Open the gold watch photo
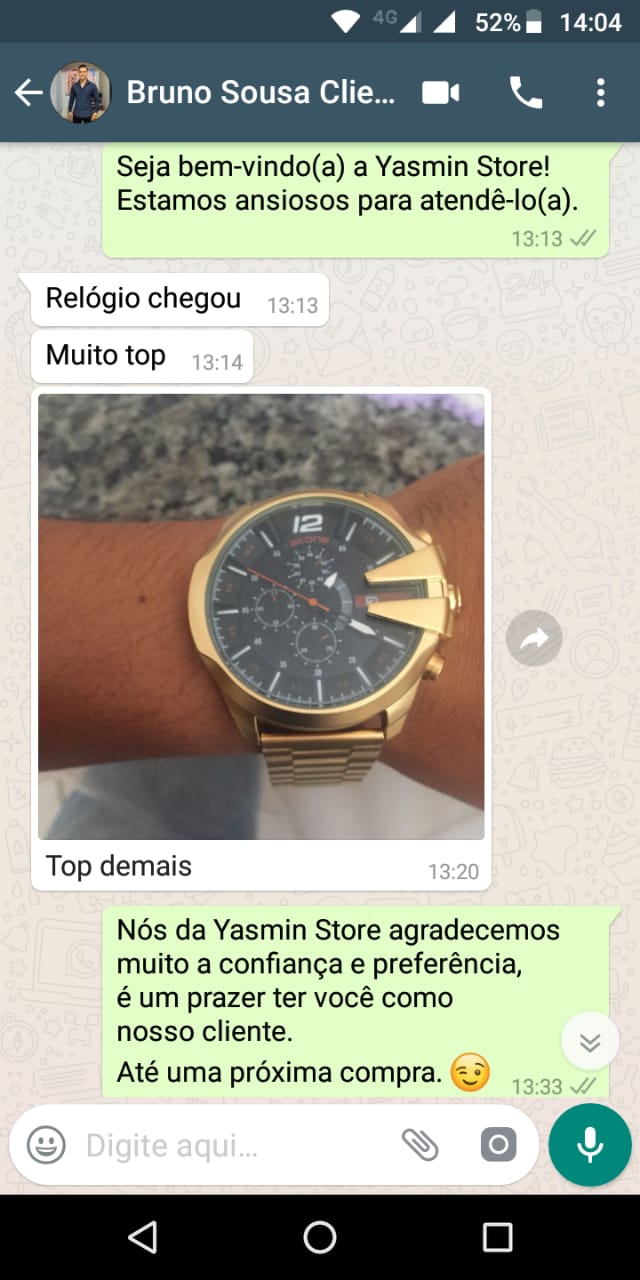 pos(261,616)
